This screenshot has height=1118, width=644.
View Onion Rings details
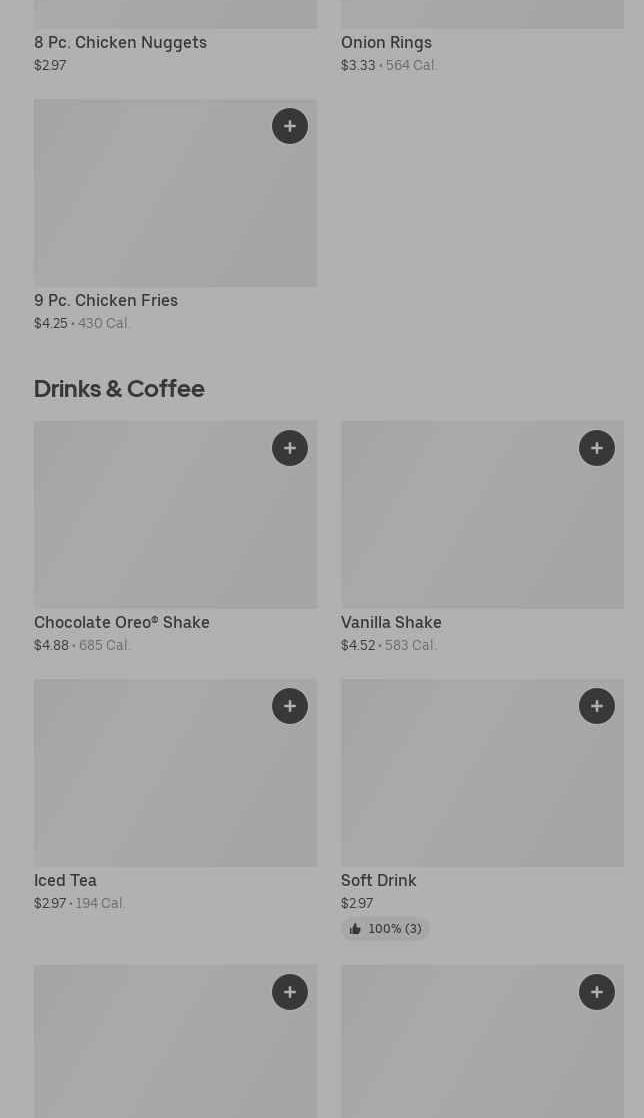386,42
